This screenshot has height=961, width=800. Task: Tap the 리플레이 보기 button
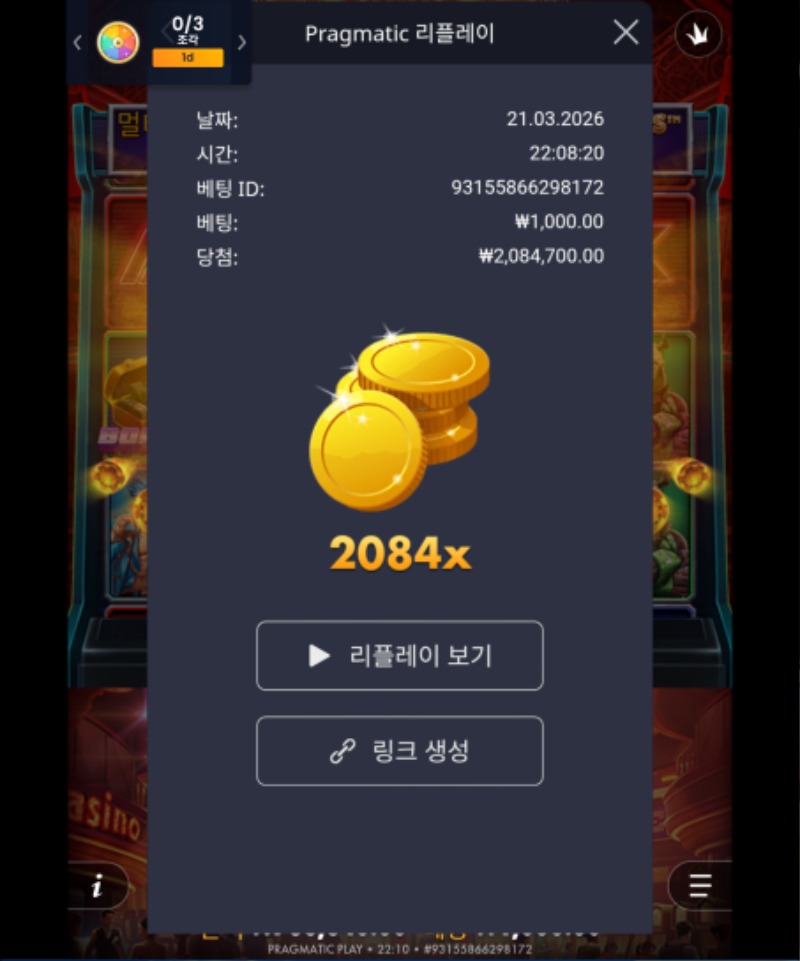[x=400, y=656]
